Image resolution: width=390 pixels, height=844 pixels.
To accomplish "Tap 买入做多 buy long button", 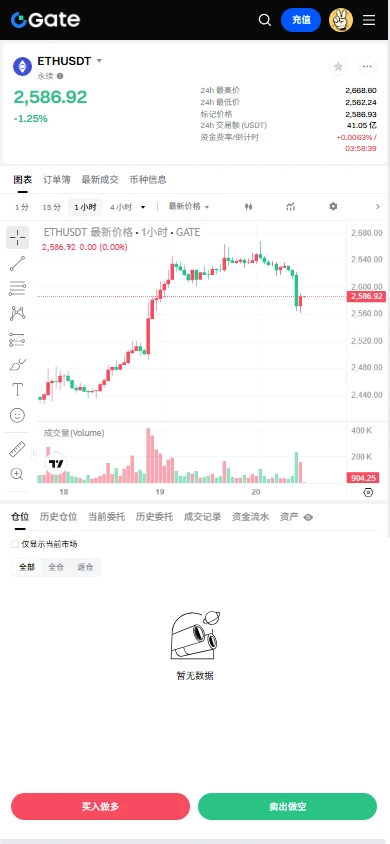I will pos(101,806).
